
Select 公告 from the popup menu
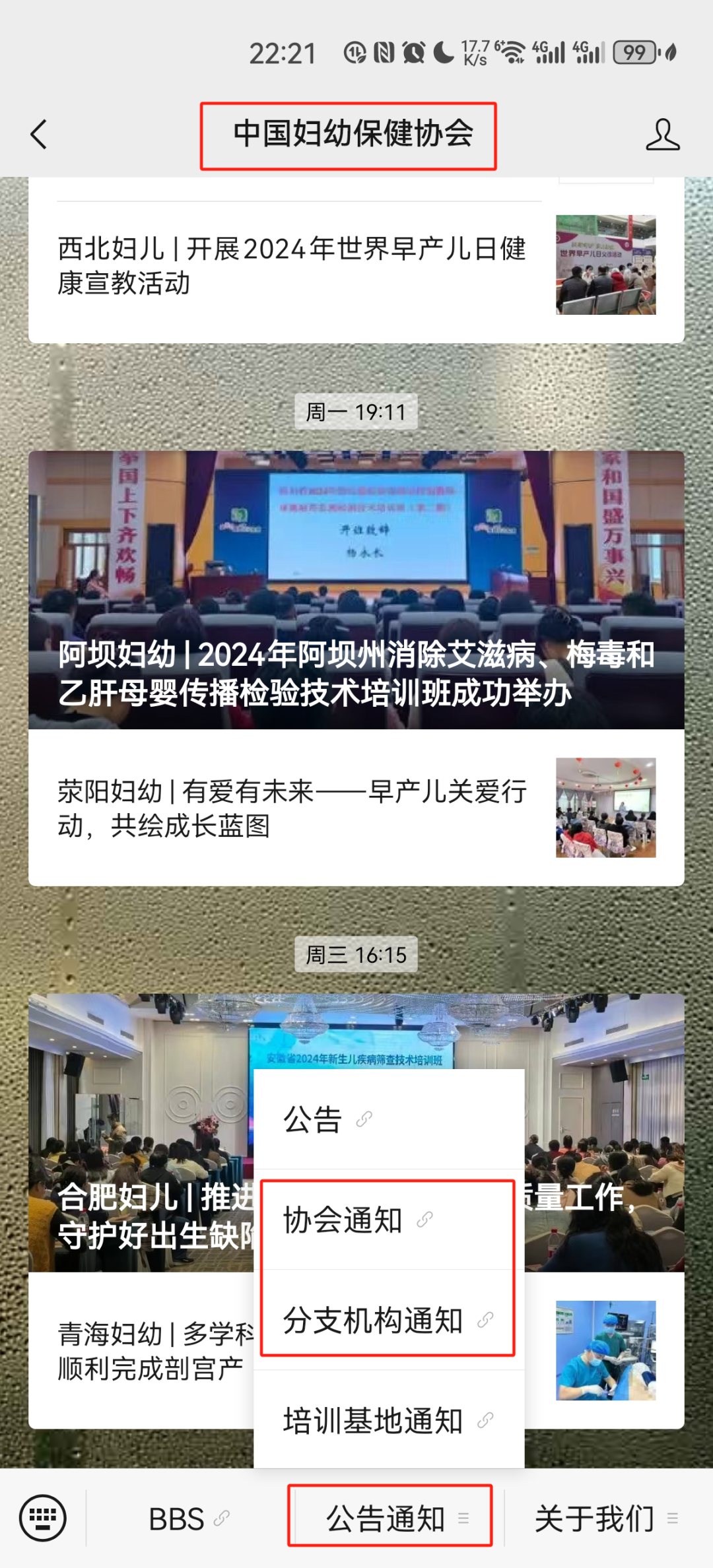[x=388, y=1119]
